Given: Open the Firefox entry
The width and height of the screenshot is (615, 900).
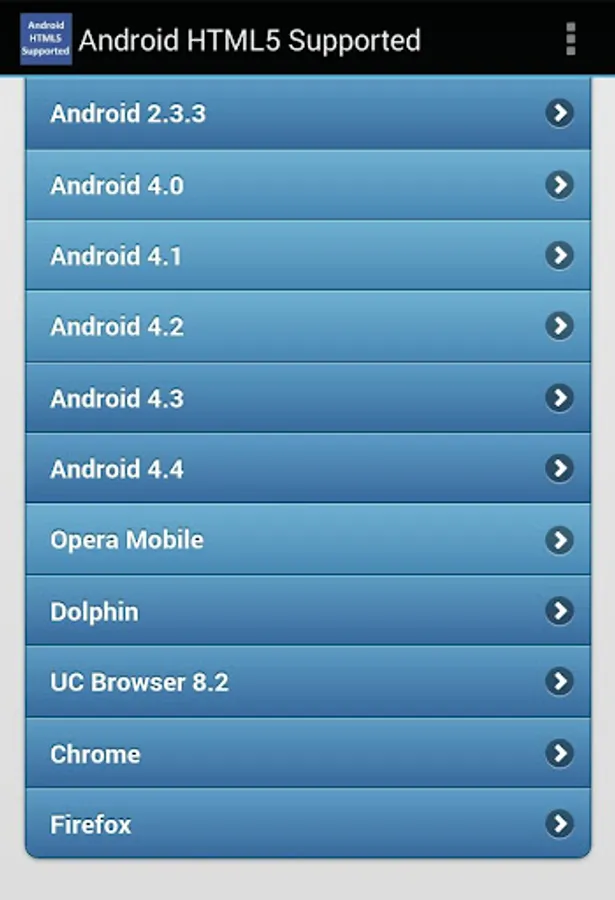Looking at the screenshot, I should click(x=308, y=824).
